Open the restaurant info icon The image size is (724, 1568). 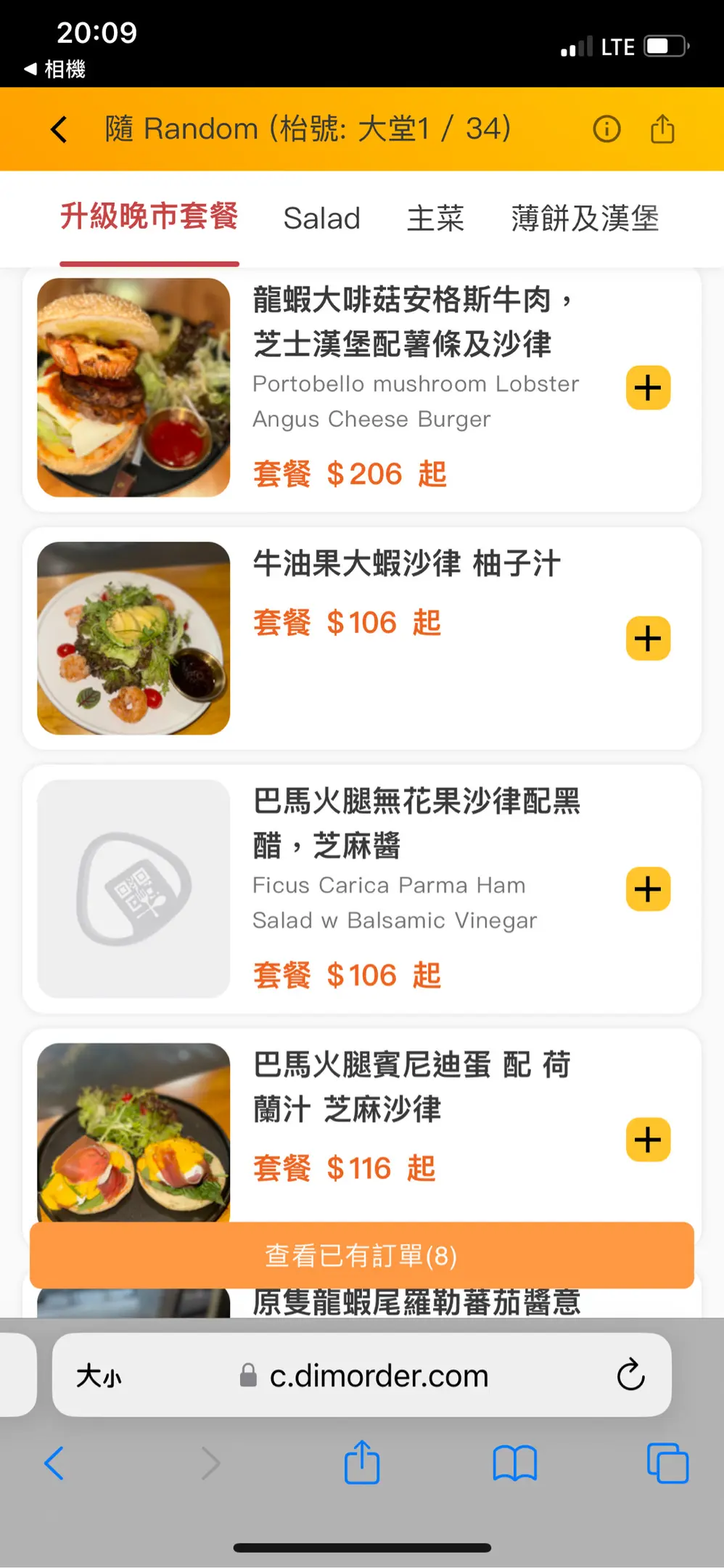point(606,129)
